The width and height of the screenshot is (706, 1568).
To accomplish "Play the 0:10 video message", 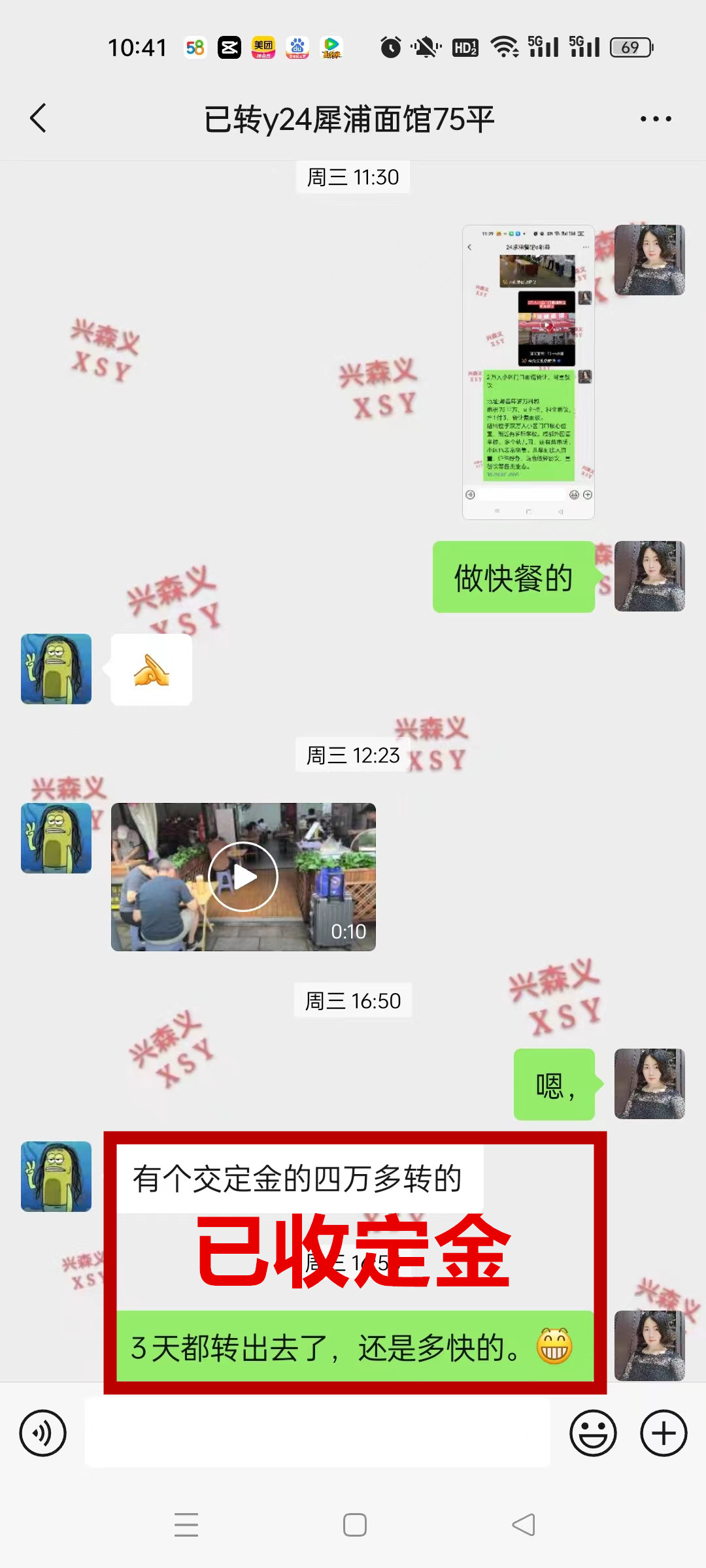I will pyautogui.click(x=243, y=877).
